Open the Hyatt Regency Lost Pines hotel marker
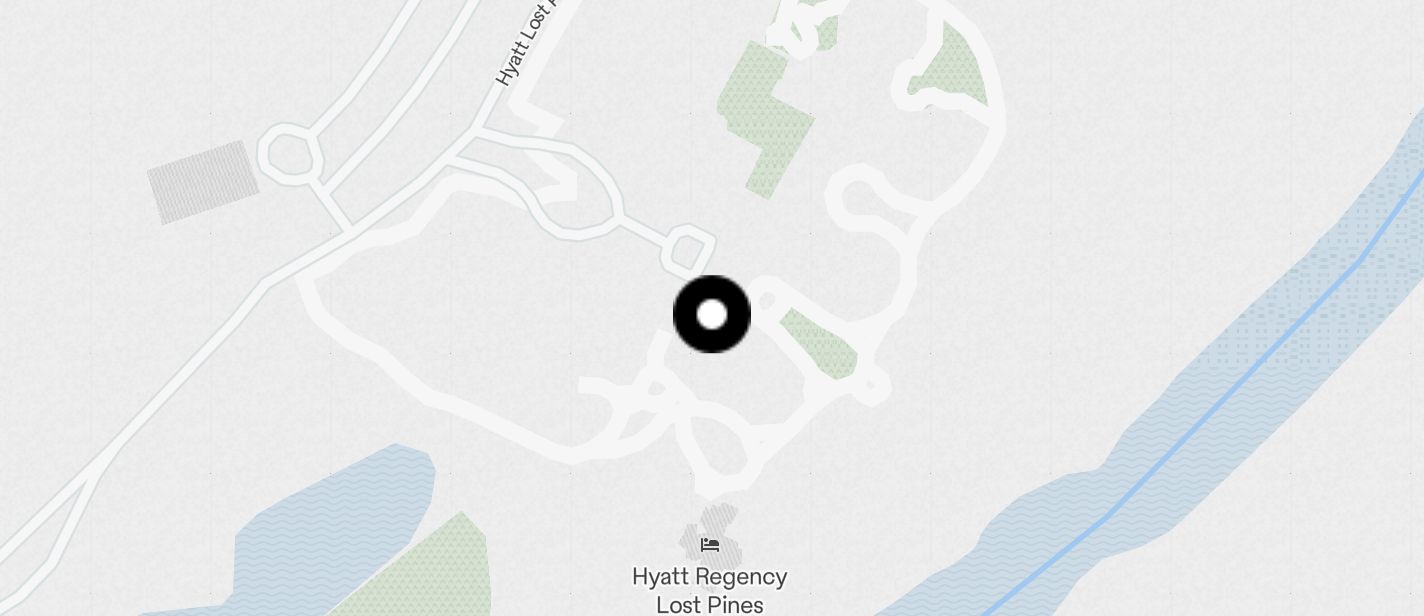 click(710, 545)
